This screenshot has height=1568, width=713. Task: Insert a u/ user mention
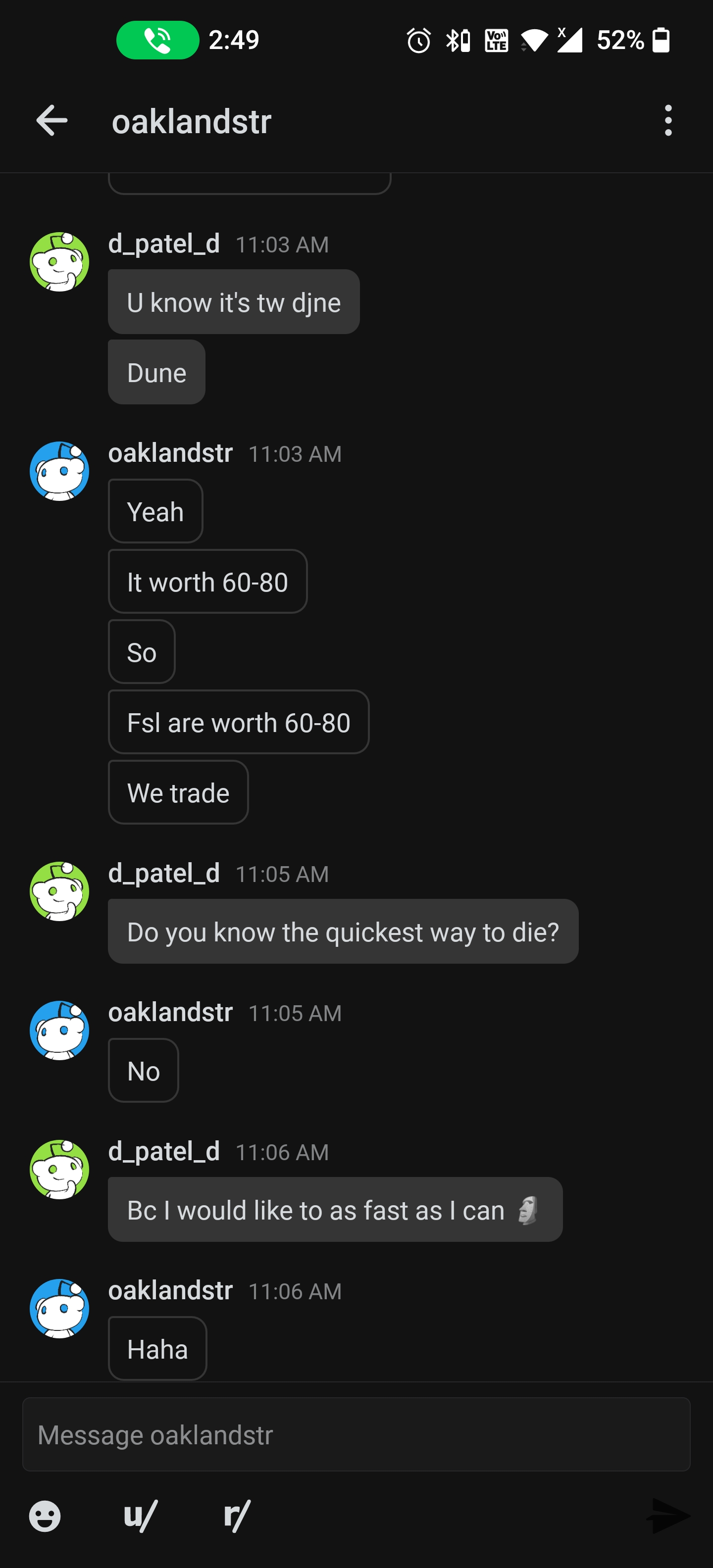(x=140, y=1516)
